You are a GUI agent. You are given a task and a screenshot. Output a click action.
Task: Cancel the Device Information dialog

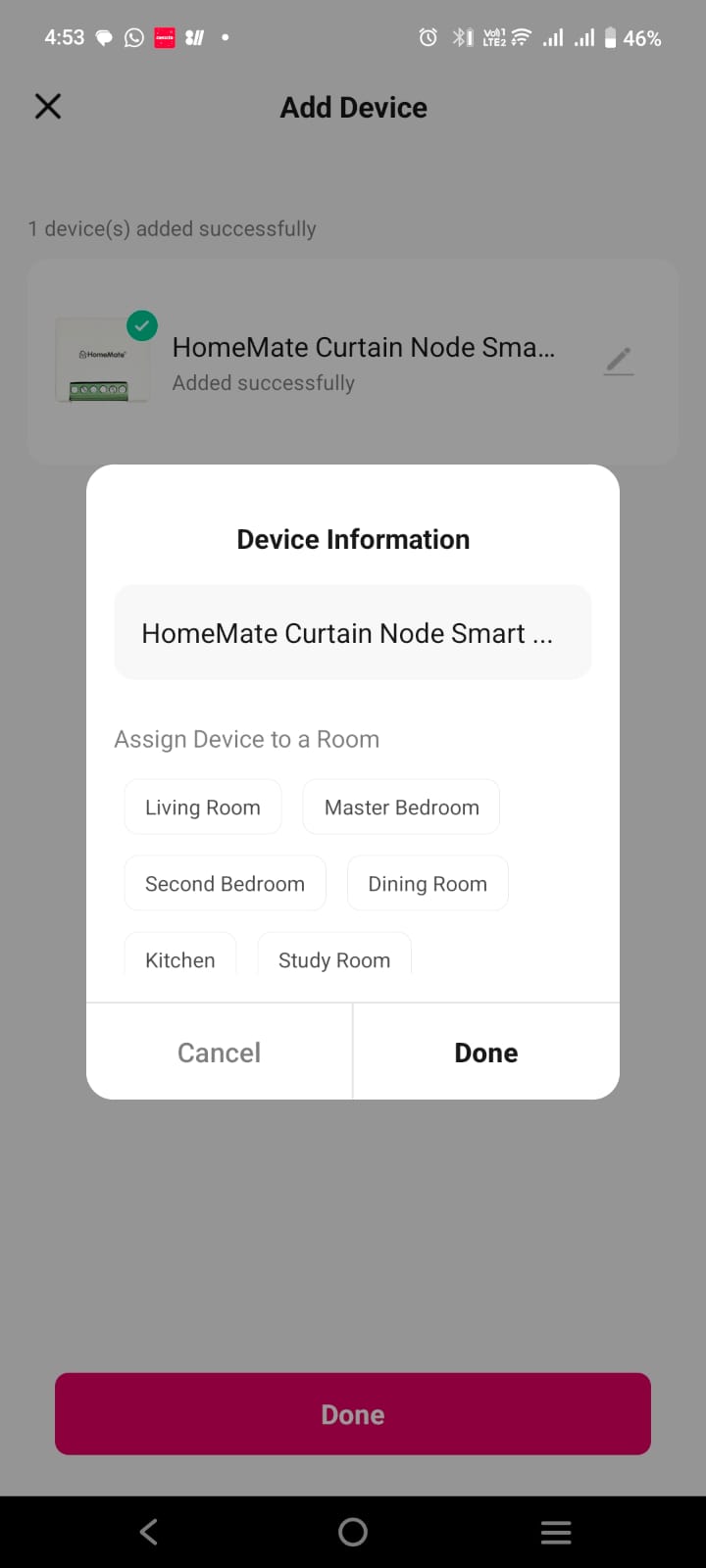219,1053
